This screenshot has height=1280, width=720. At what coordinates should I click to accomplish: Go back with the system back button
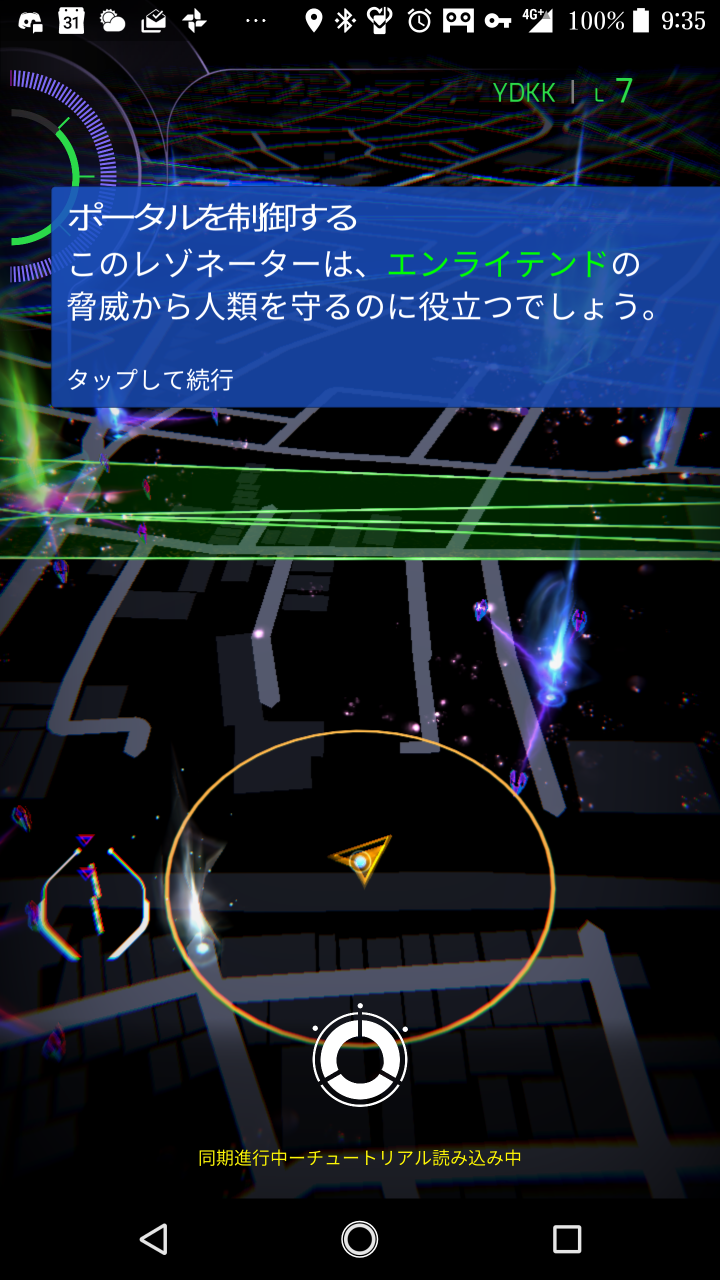point(153,1239)
